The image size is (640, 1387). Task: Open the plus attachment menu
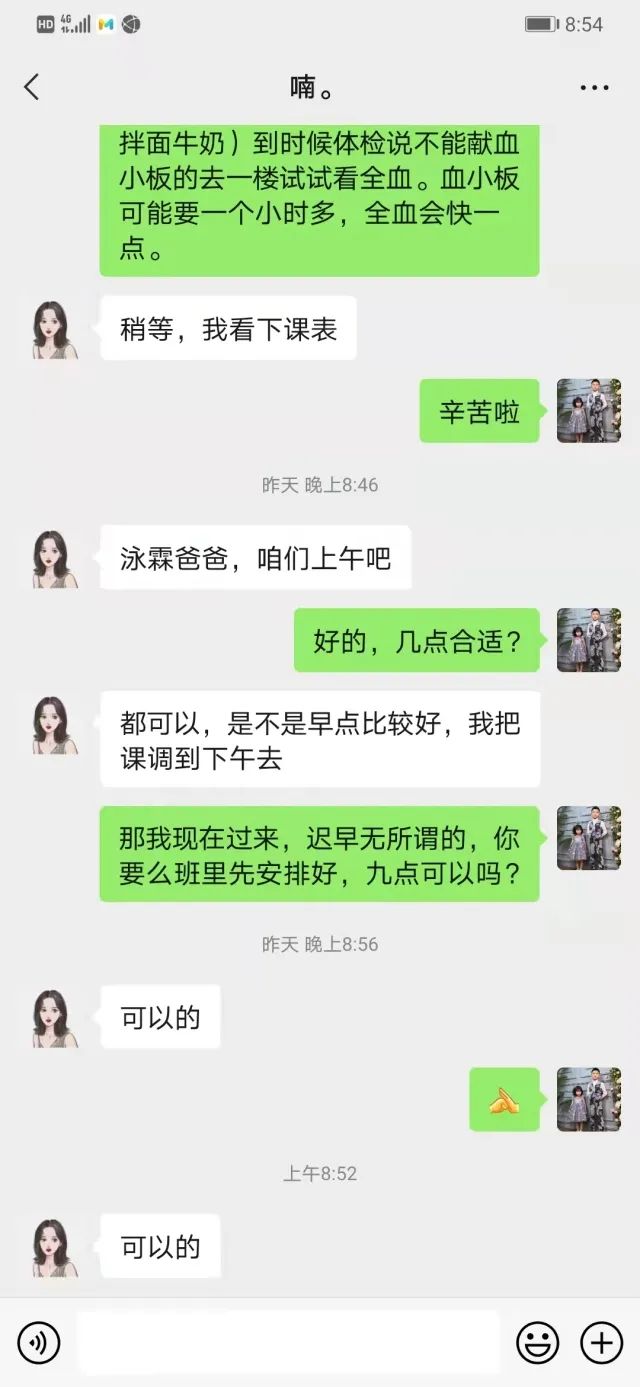coord(601,1342)
